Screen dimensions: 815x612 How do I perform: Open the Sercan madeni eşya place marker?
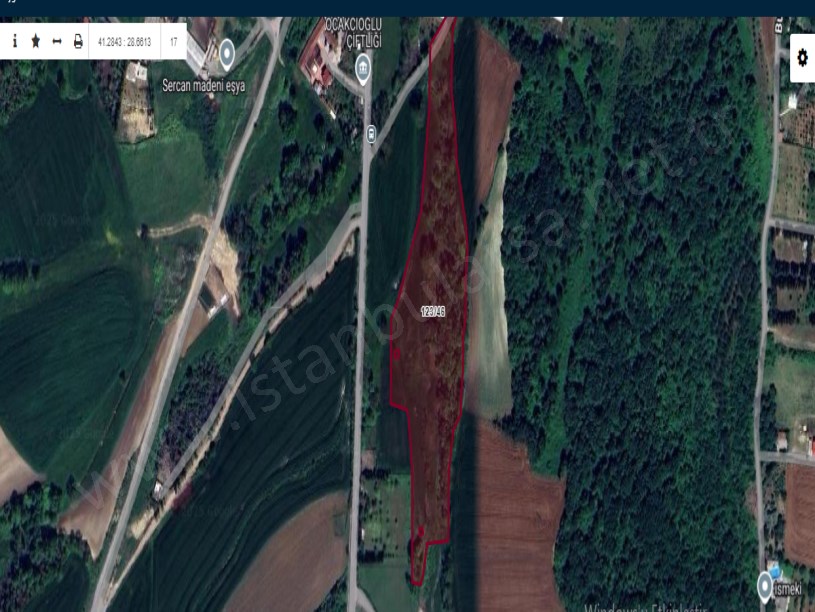pos(227,52)
